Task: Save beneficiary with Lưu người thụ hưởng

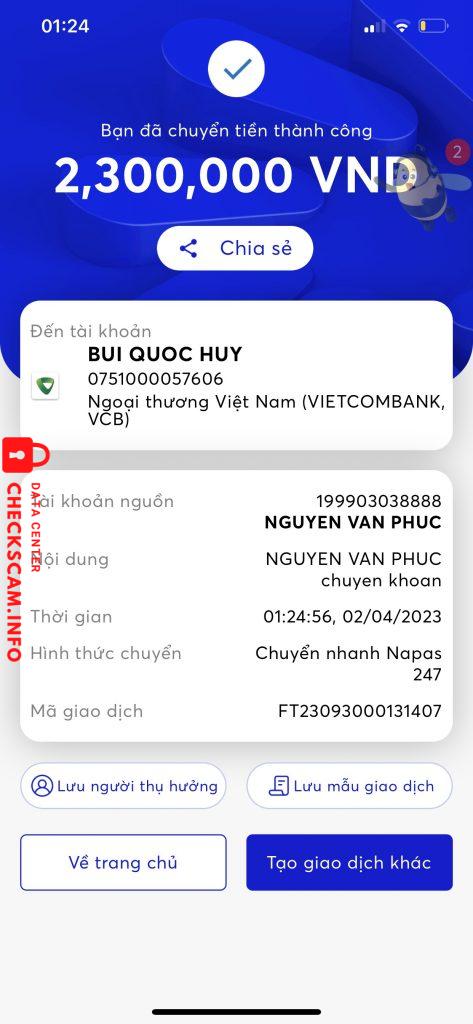Action: coord(123,786)
